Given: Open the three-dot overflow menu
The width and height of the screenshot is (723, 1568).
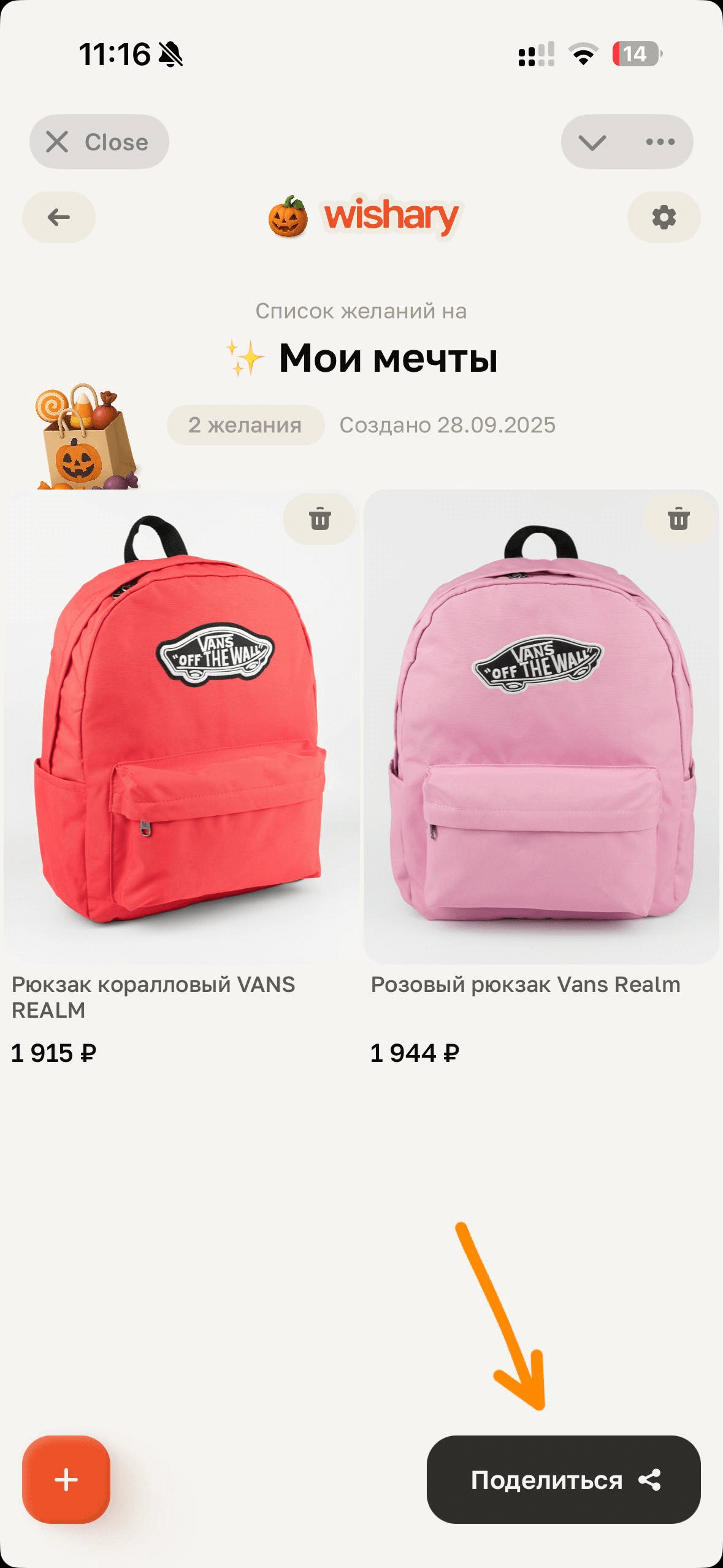Looking at the screenshot, I should coord(660,142).
